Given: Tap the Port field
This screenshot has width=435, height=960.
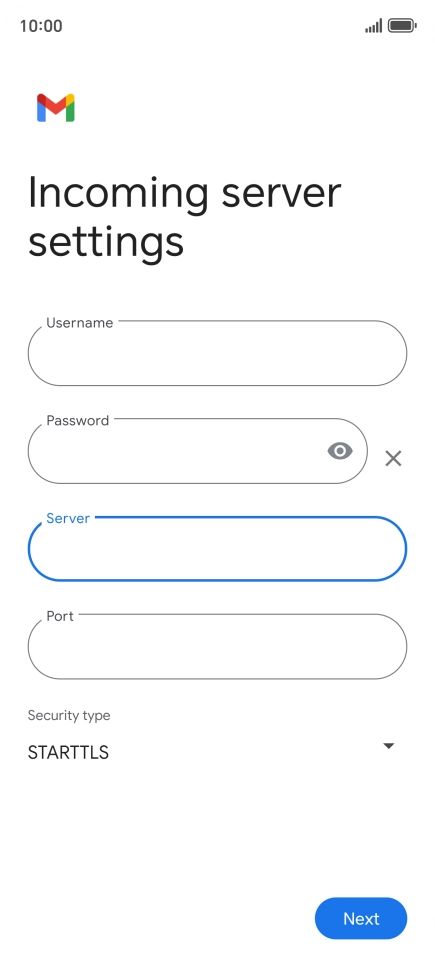Looking at the screenshot, I should [x=217, y=647].
